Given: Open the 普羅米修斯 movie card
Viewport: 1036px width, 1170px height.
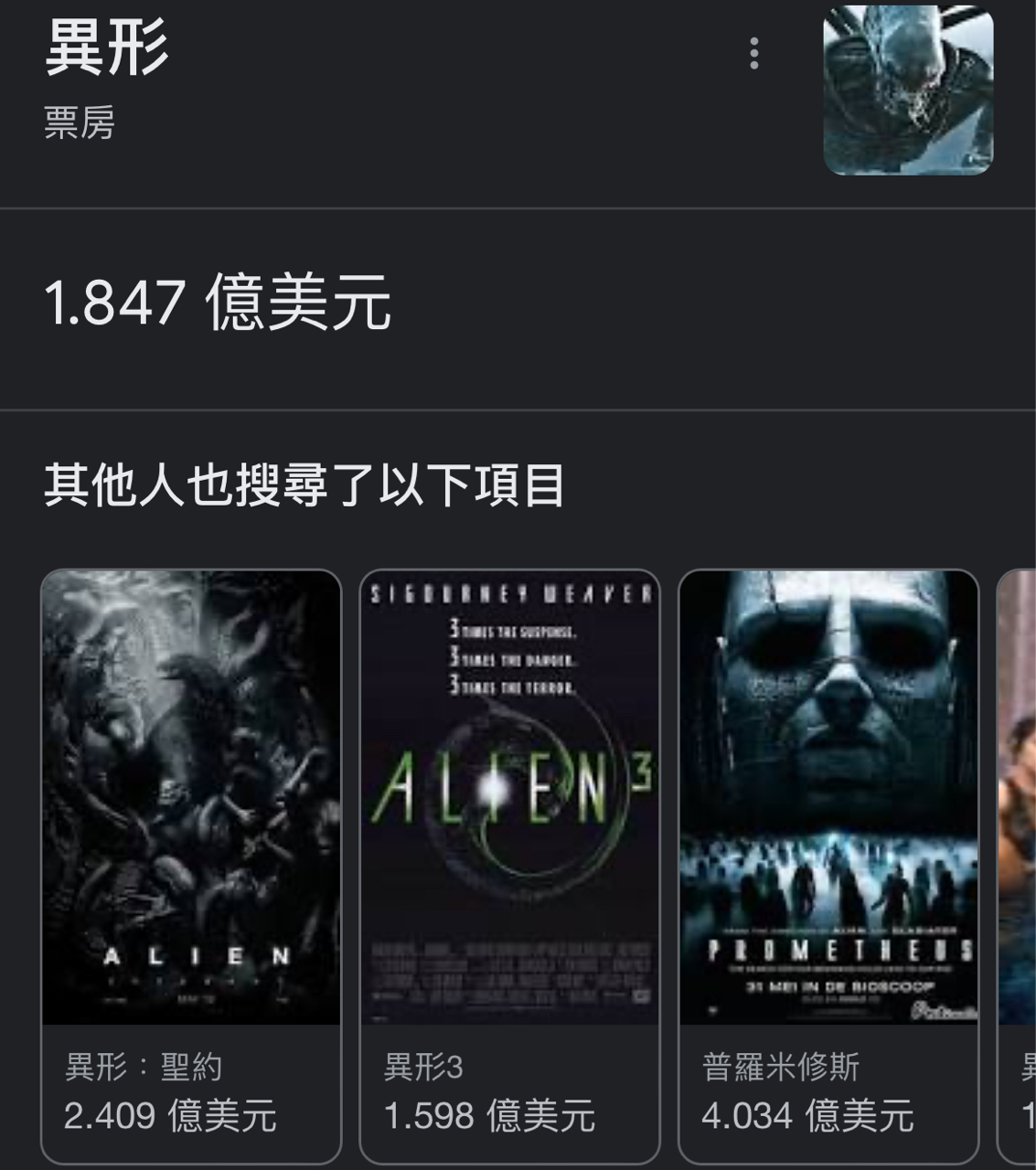Looking at the screenshot, I should pos(828,865).
